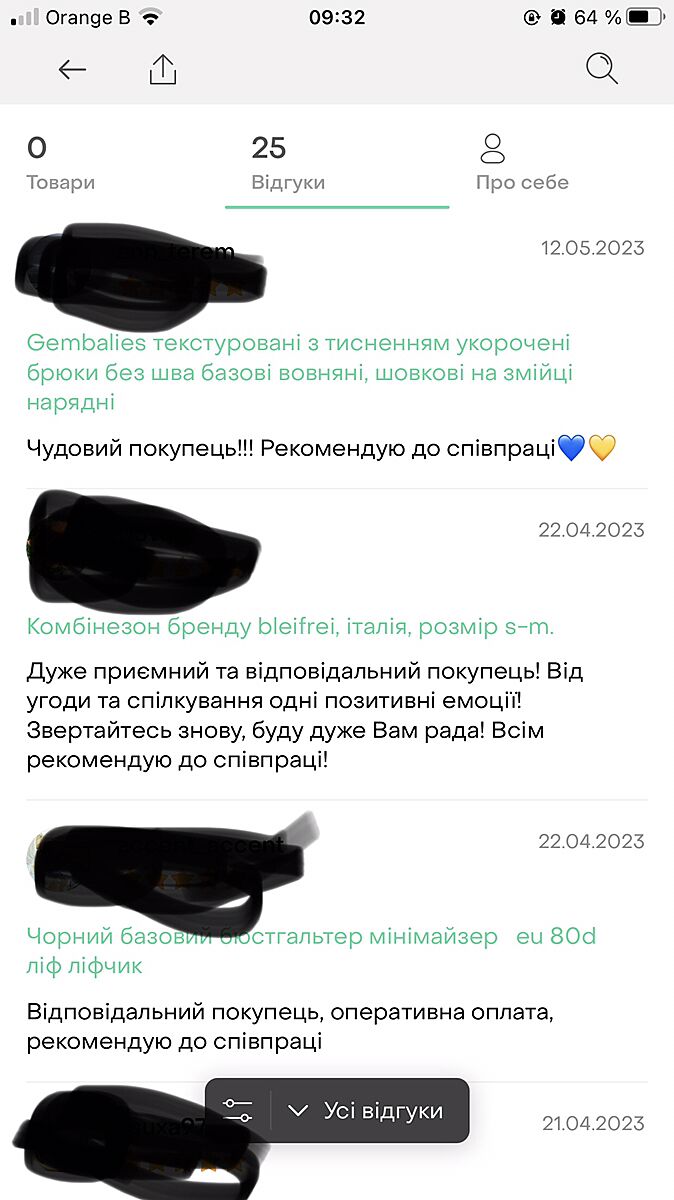674x1200 pixels.
Task: Select the Відгуки tab
Action: [288, 164]
